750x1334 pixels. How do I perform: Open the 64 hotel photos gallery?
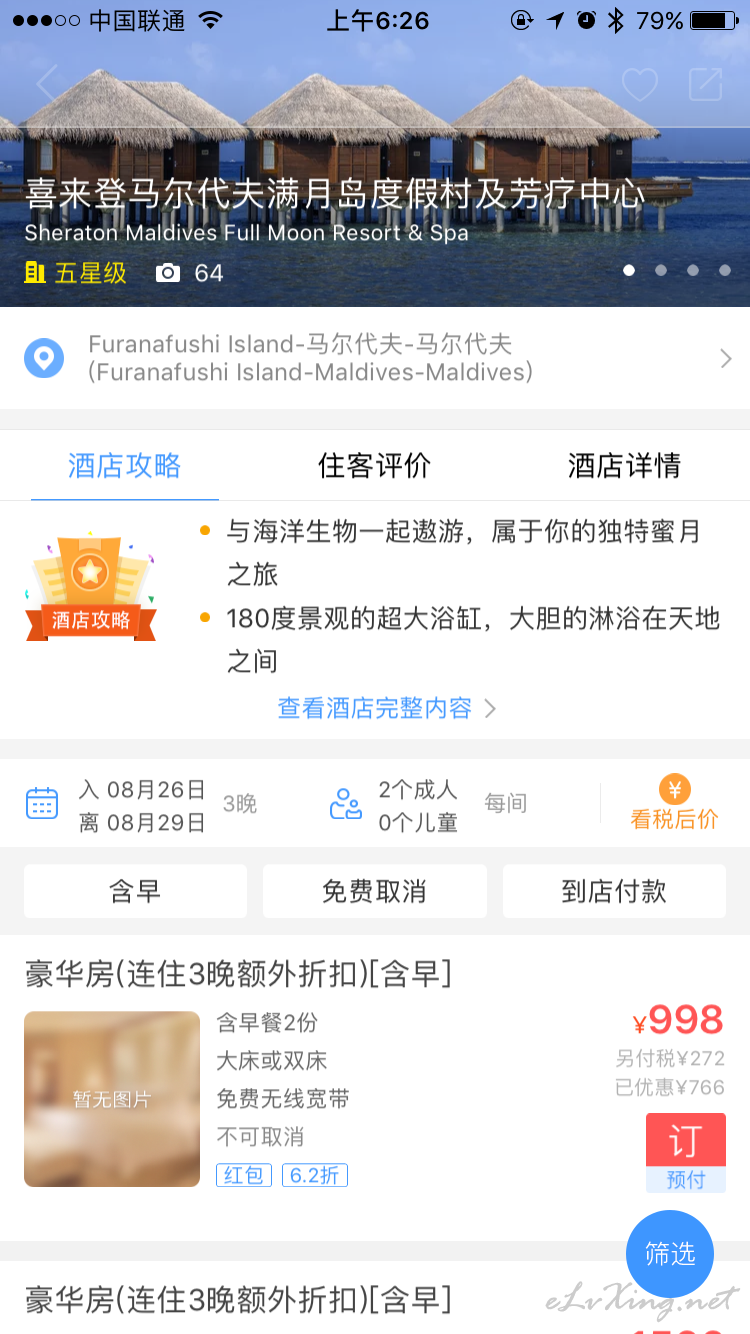coord(190,273)
